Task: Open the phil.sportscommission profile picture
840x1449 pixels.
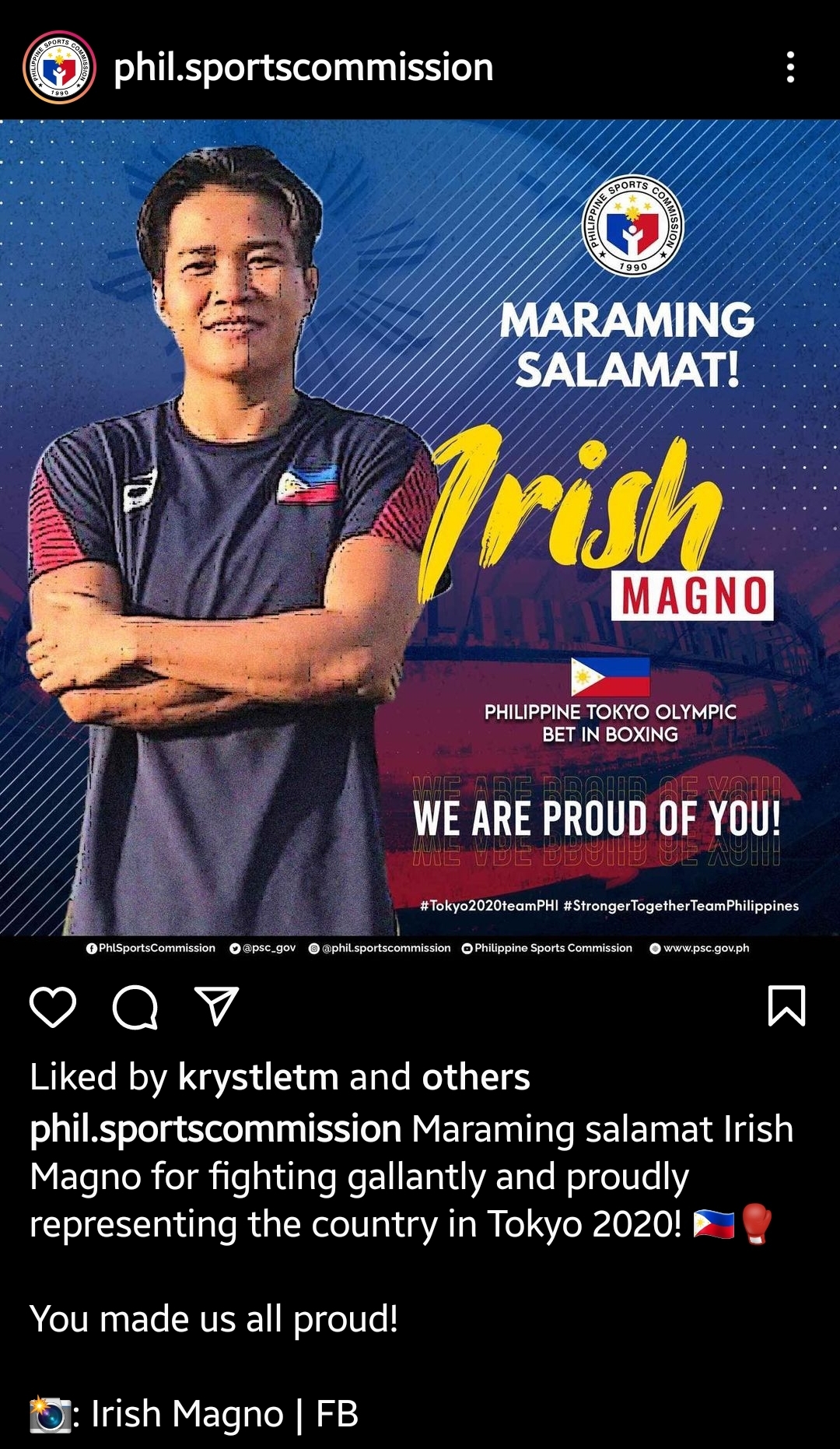Action: tap(59, 68)
